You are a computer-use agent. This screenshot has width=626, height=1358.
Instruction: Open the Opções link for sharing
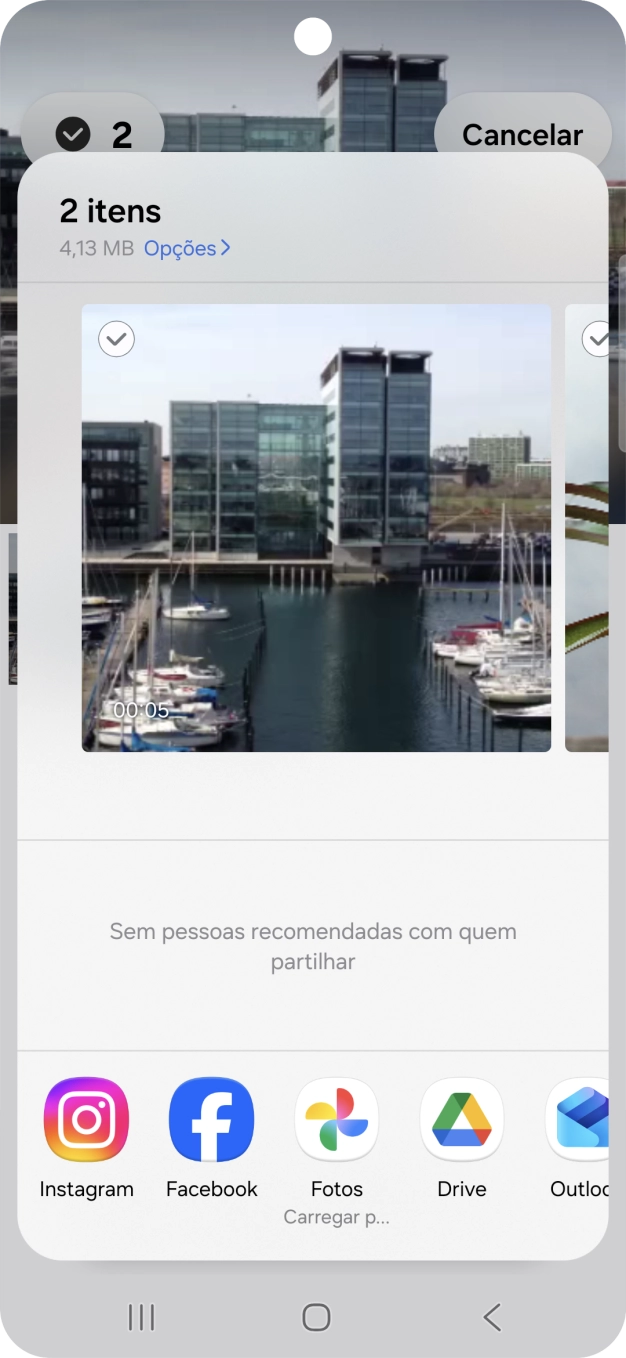click(187, 248)
